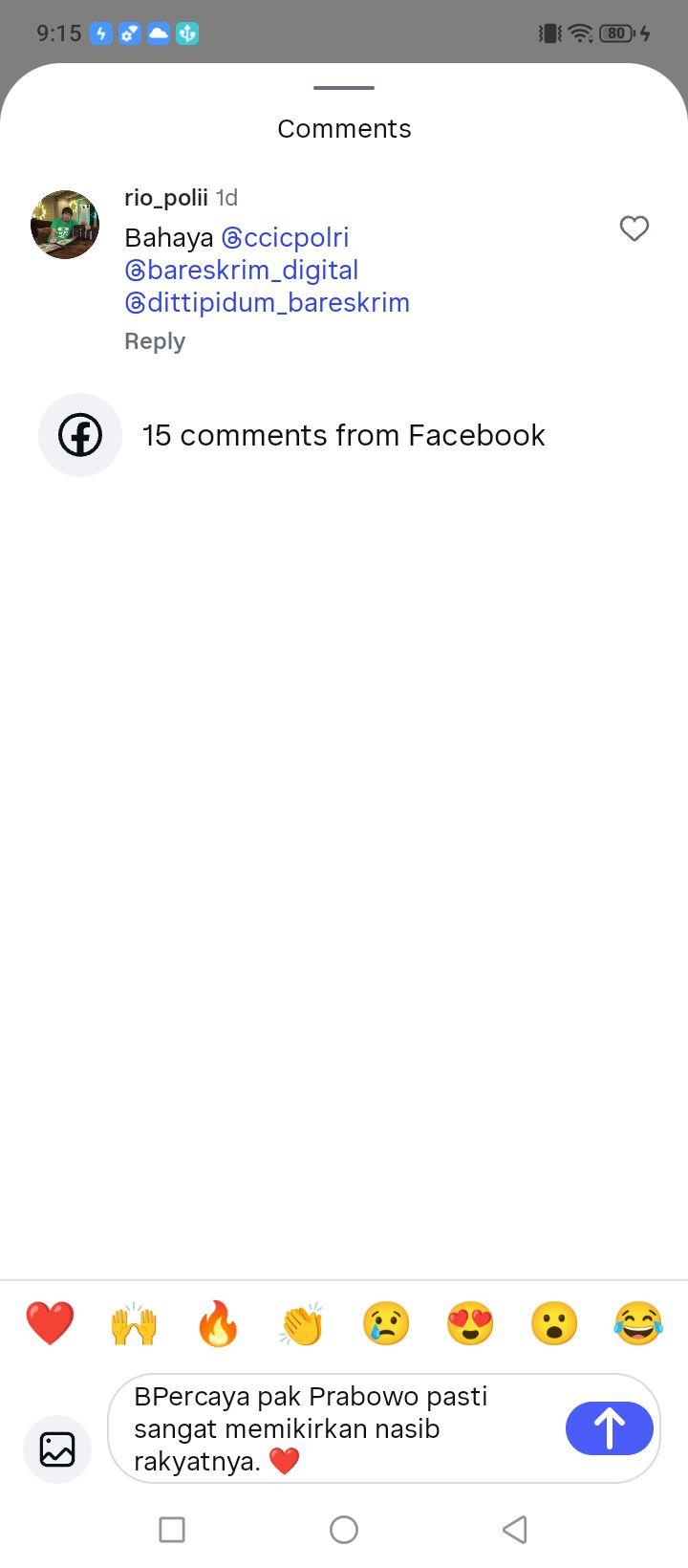View 15 comments from Facebook
Viewport: 688px width, 1568px height.
[x=292, y=435]
